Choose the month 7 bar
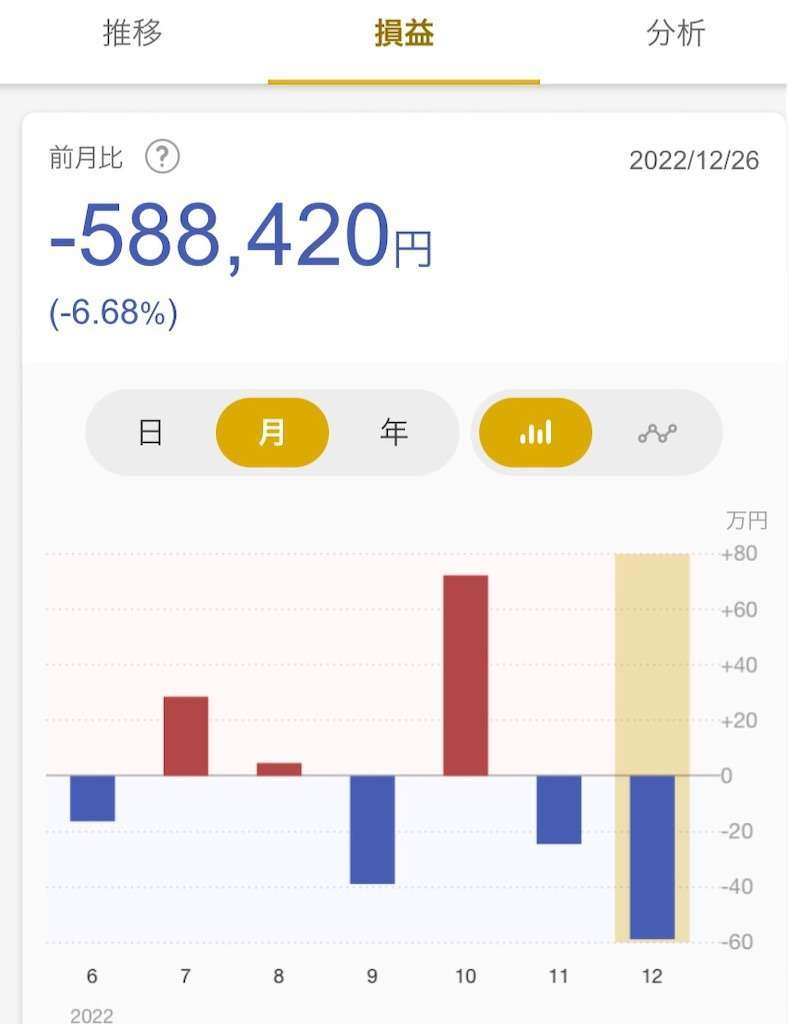Image resolution: width=788 pixels, height=1024 pixels. tap(186, 736)
